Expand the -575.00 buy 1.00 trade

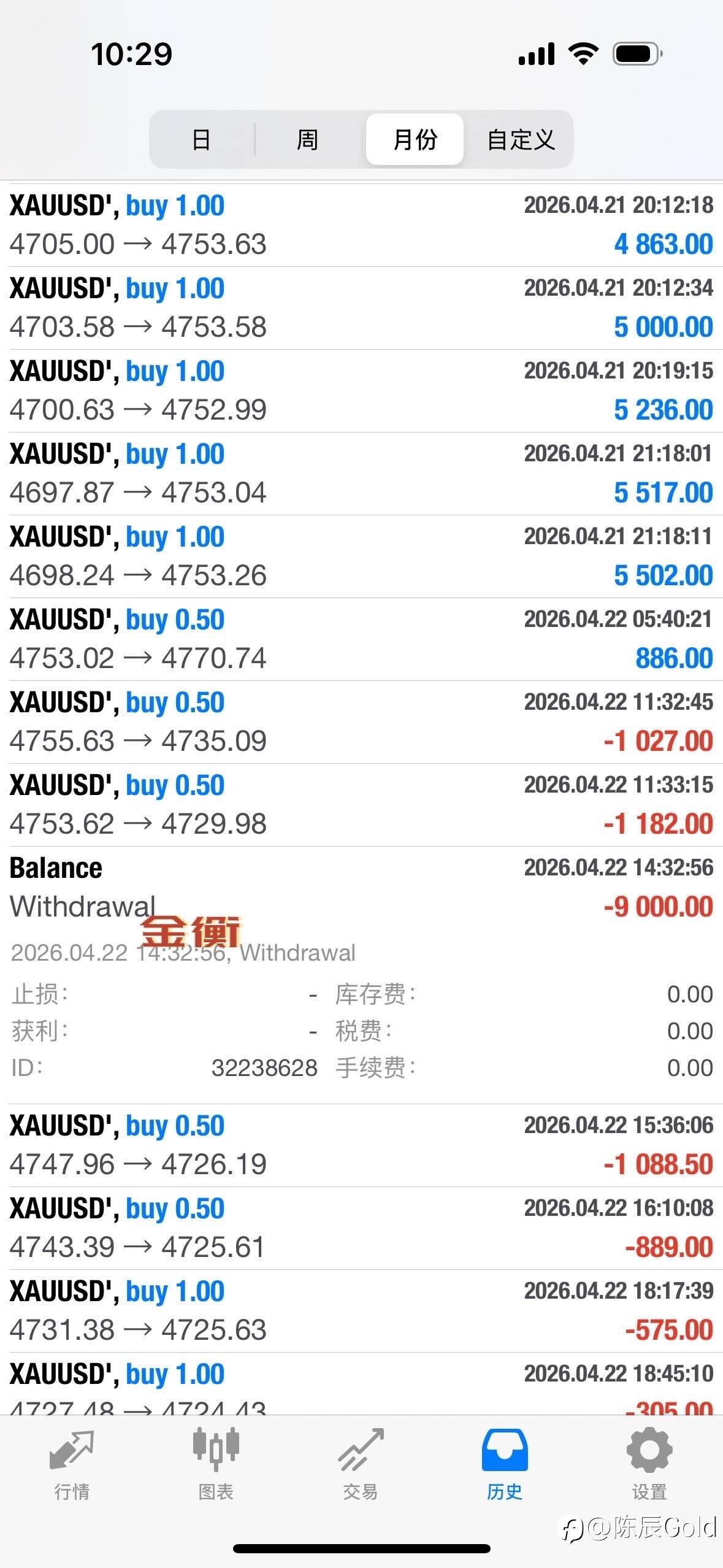361,1311
